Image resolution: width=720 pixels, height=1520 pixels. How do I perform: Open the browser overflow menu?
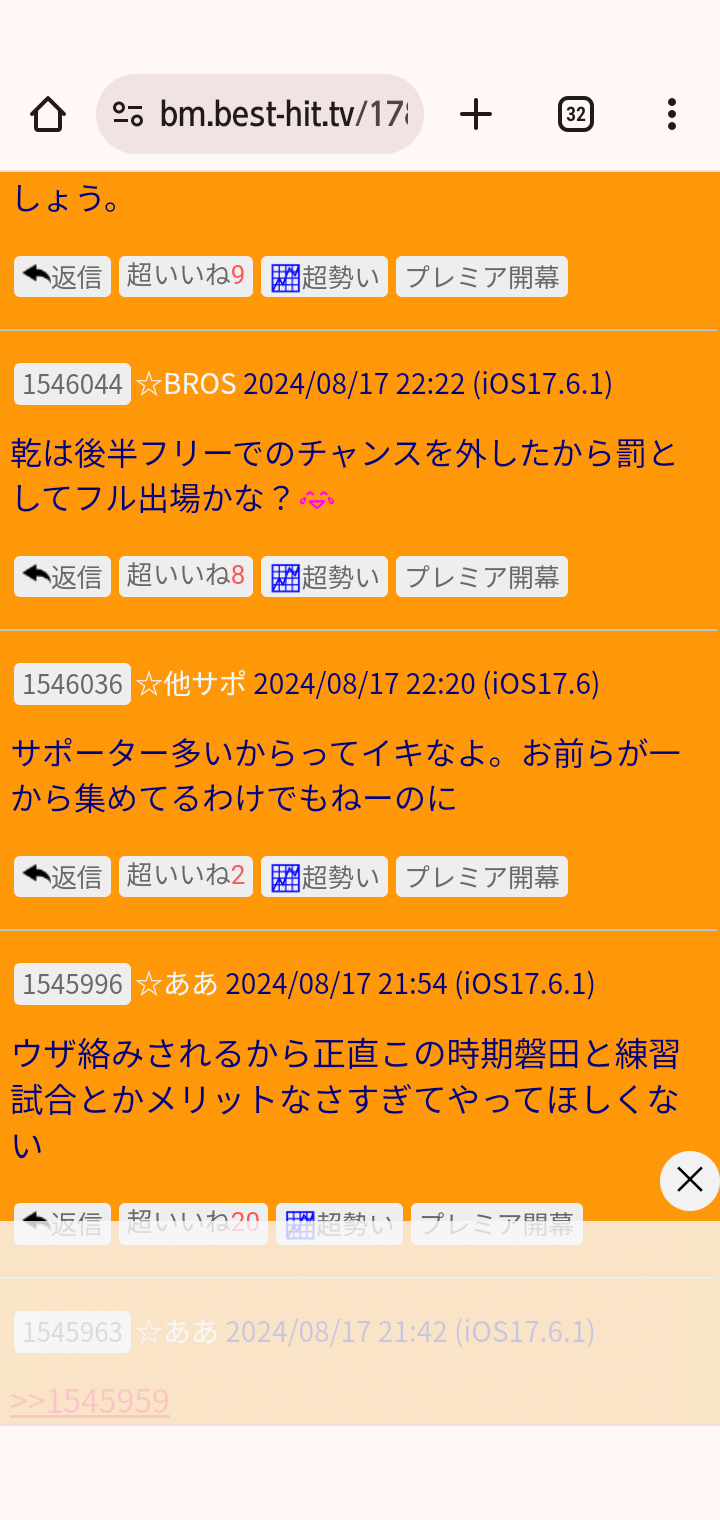671,114
